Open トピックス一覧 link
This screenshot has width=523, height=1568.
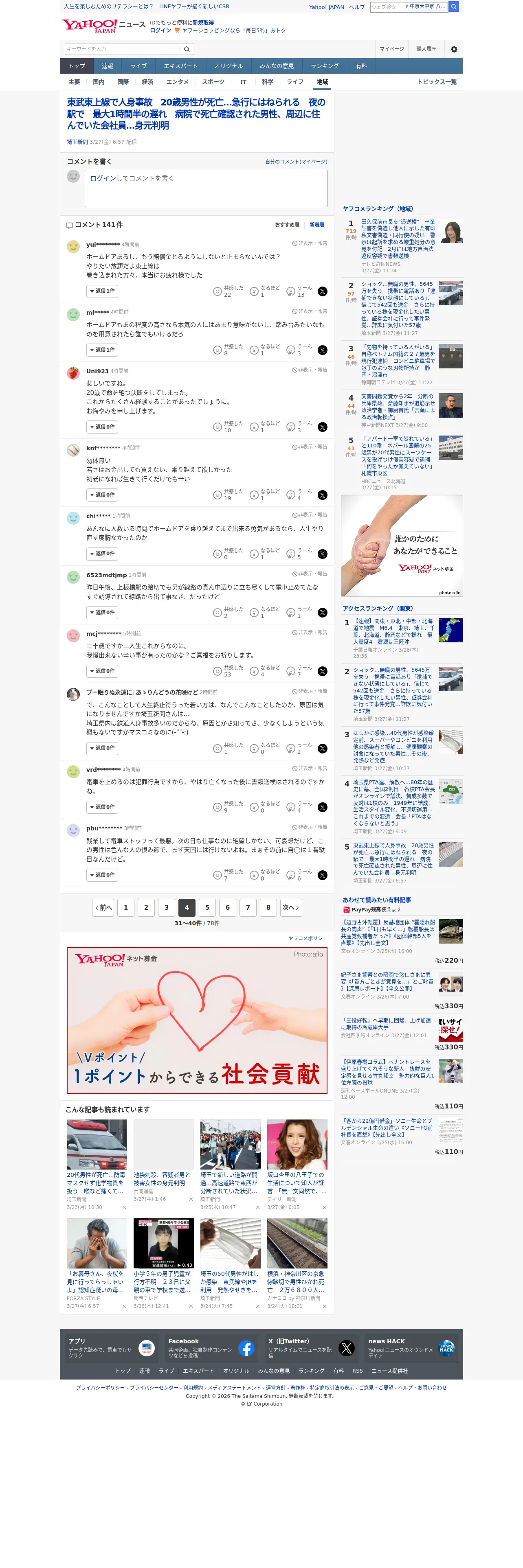point(437,81)
